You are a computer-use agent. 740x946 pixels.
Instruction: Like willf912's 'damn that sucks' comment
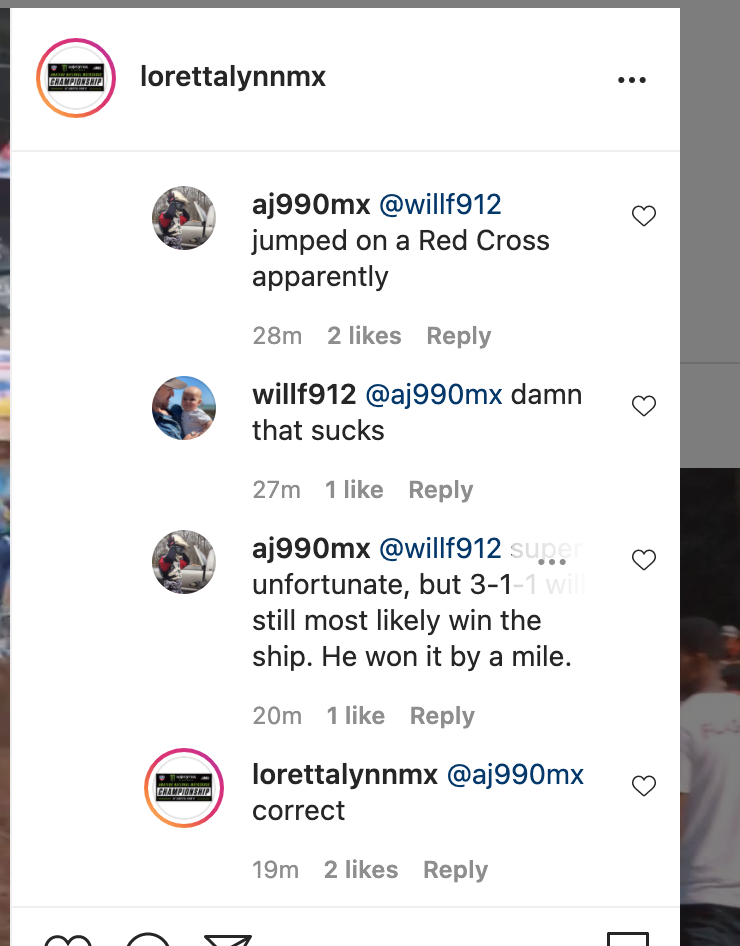644,405
